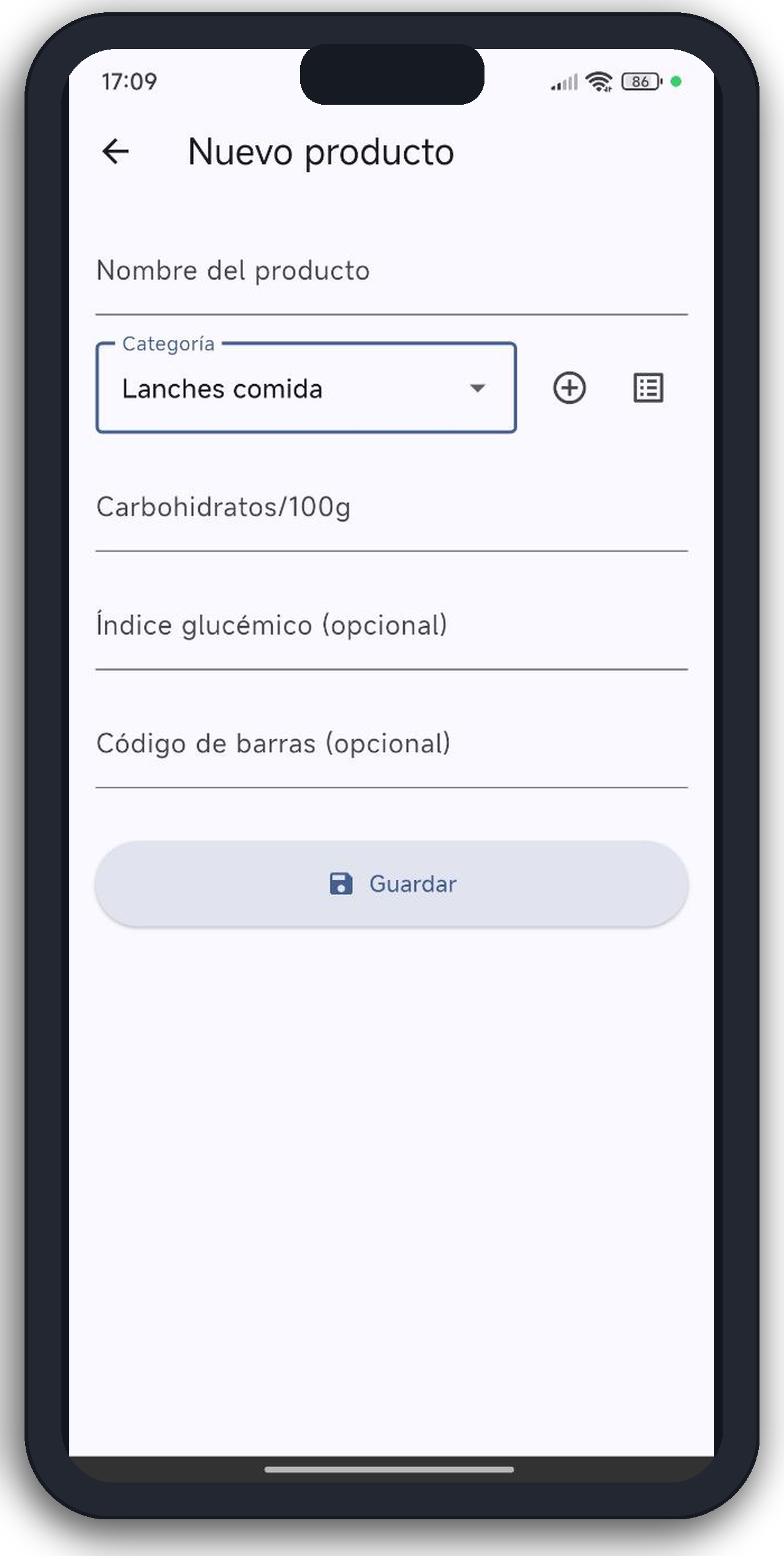Expand the category selector to change from Lanches comida

(306, 388)
